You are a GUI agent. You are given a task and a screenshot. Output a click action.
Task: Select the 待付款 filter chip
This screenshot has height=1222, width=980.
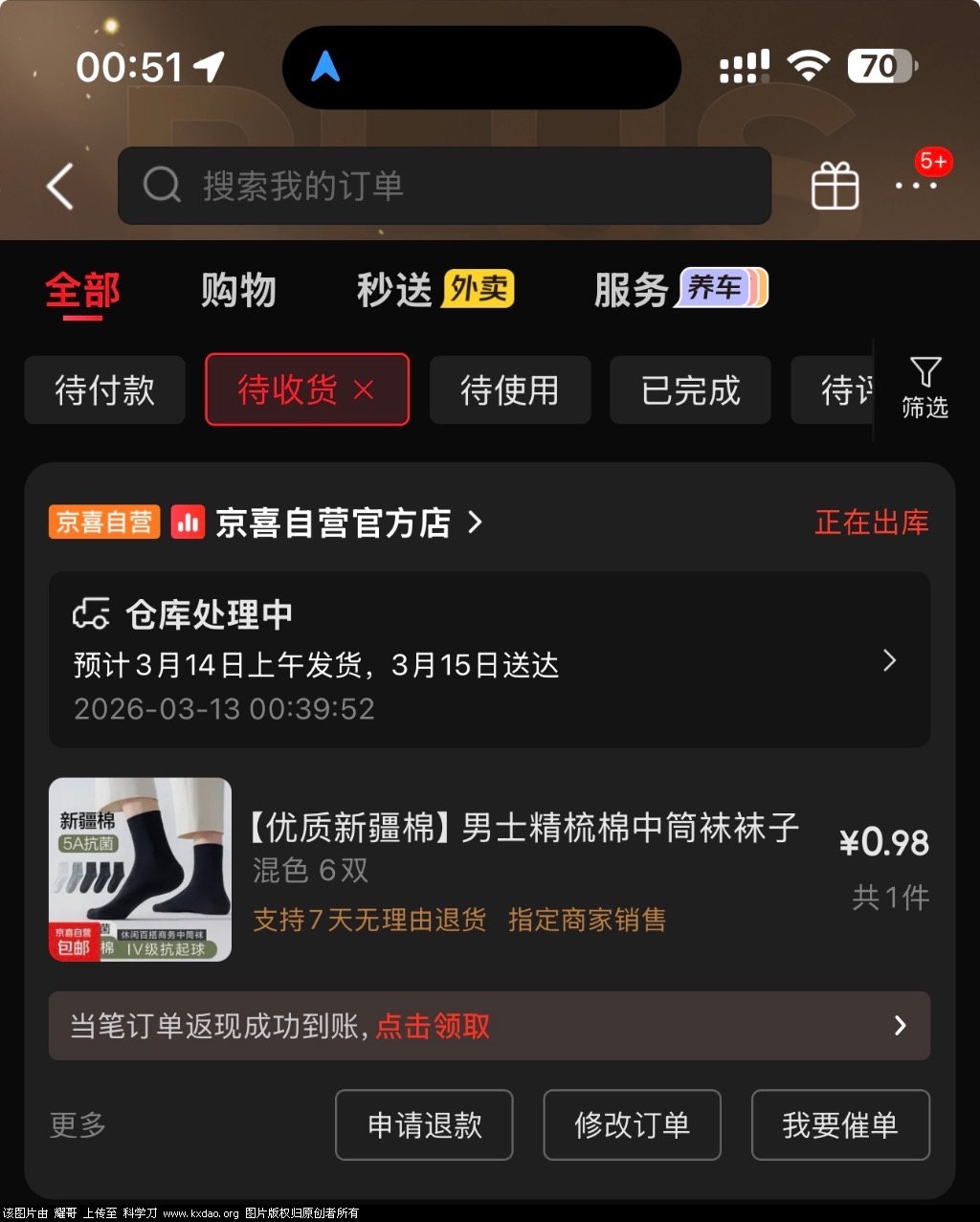[104, 390]
